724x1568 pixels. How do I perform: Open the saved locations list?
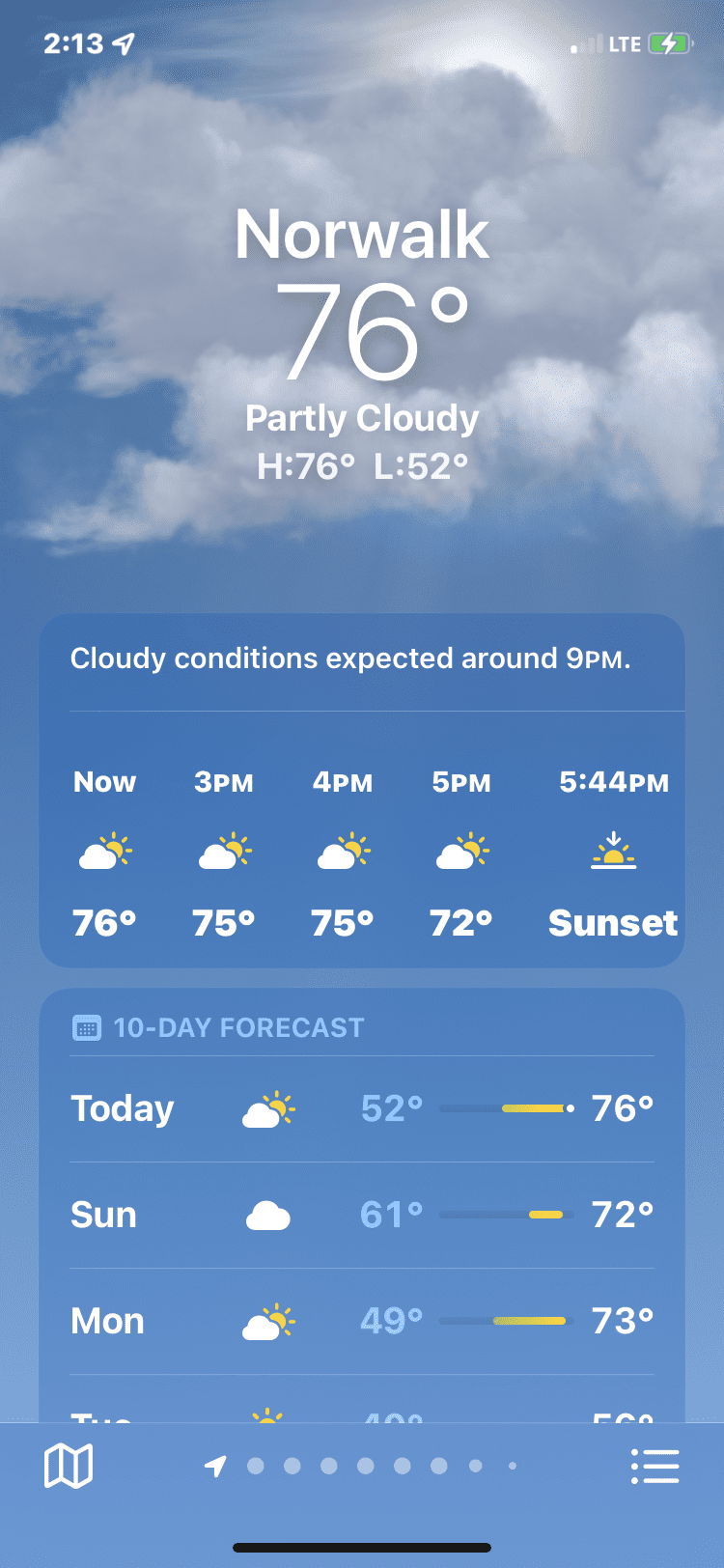point(654,1466)
